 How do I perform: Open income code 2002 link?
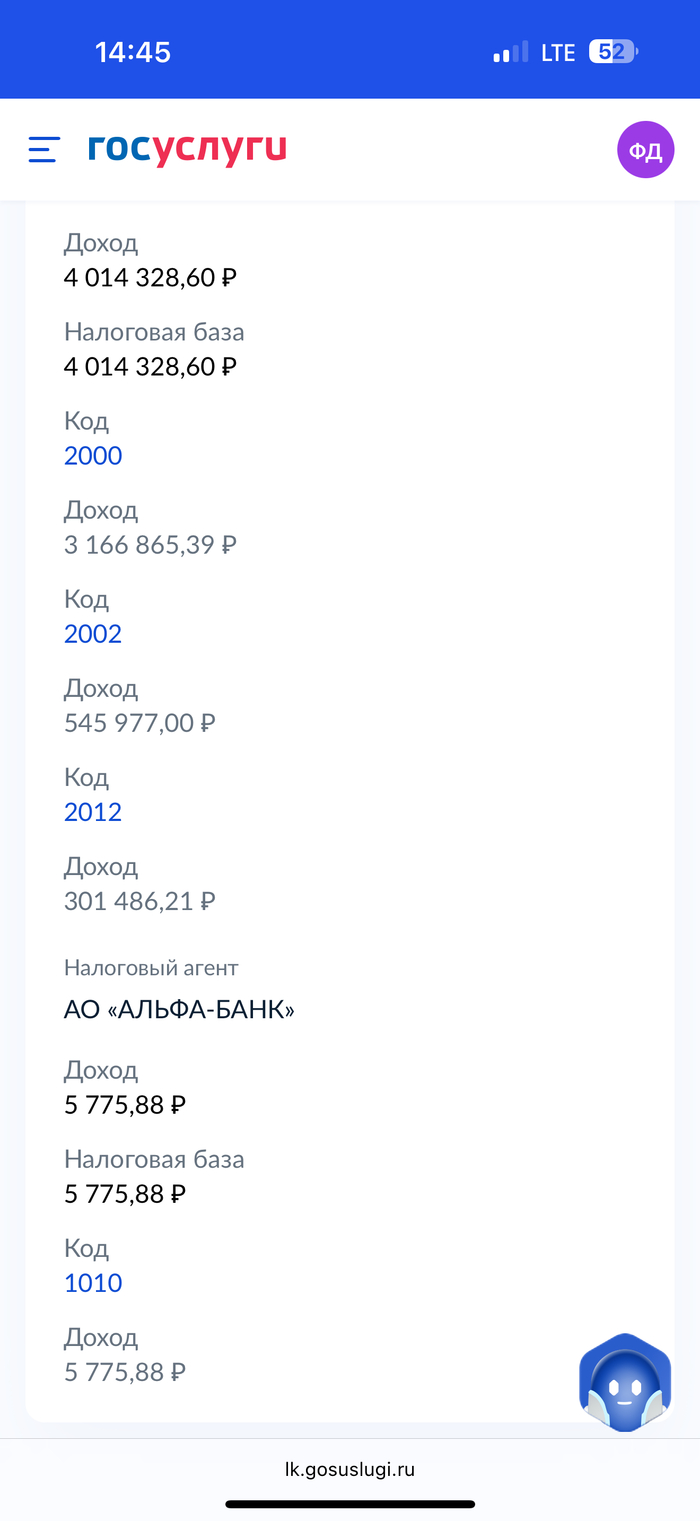coord(93,634)
